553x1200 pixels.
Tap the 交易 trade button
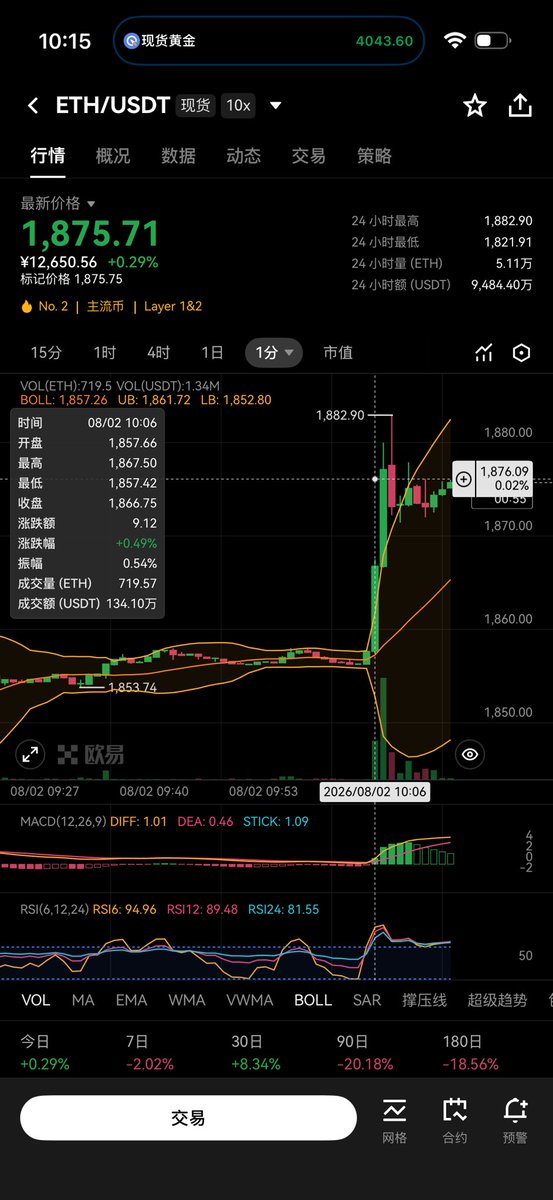(188, 1118)
